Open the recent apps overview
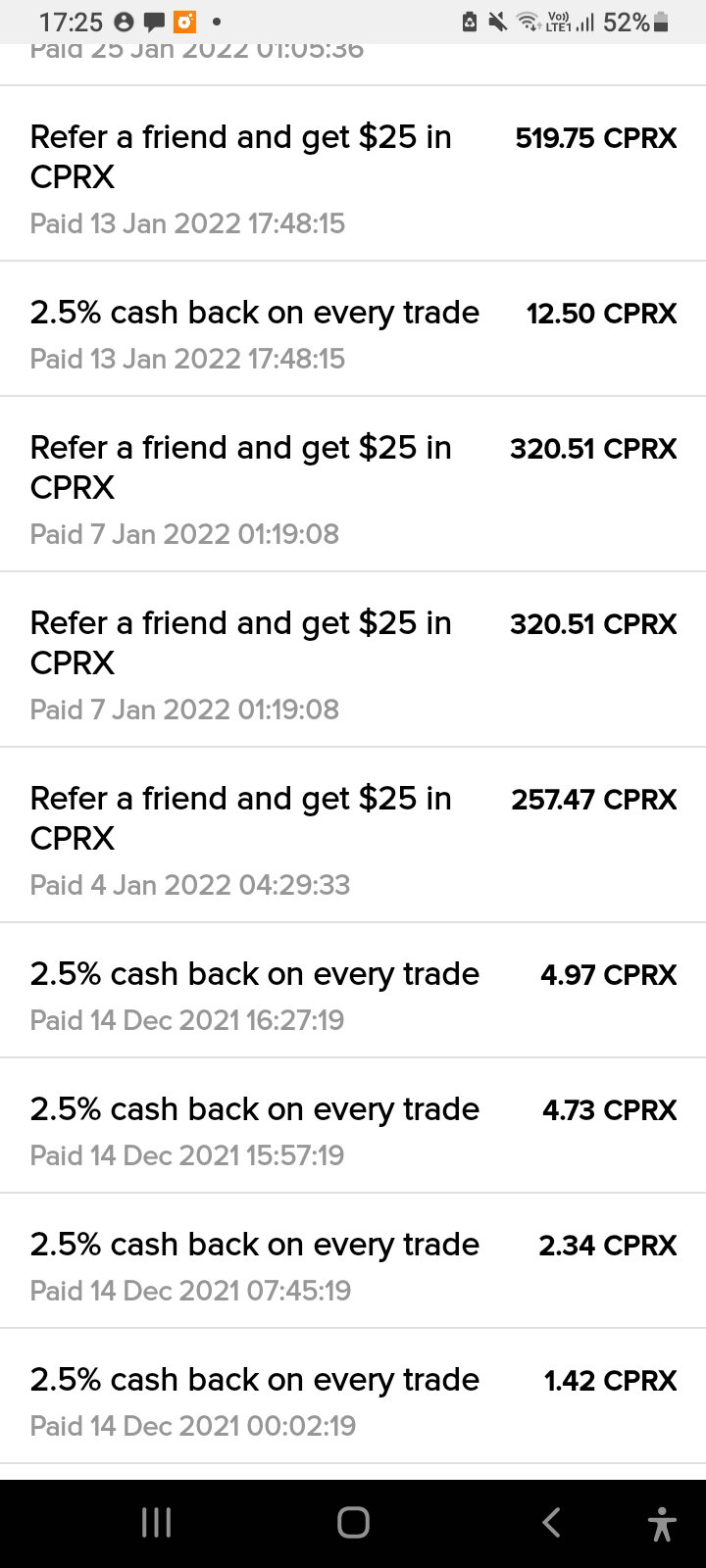Image resolution: width=706 pixels, height=1568 pixels. pyautogui.click(x=157, y=1522)
